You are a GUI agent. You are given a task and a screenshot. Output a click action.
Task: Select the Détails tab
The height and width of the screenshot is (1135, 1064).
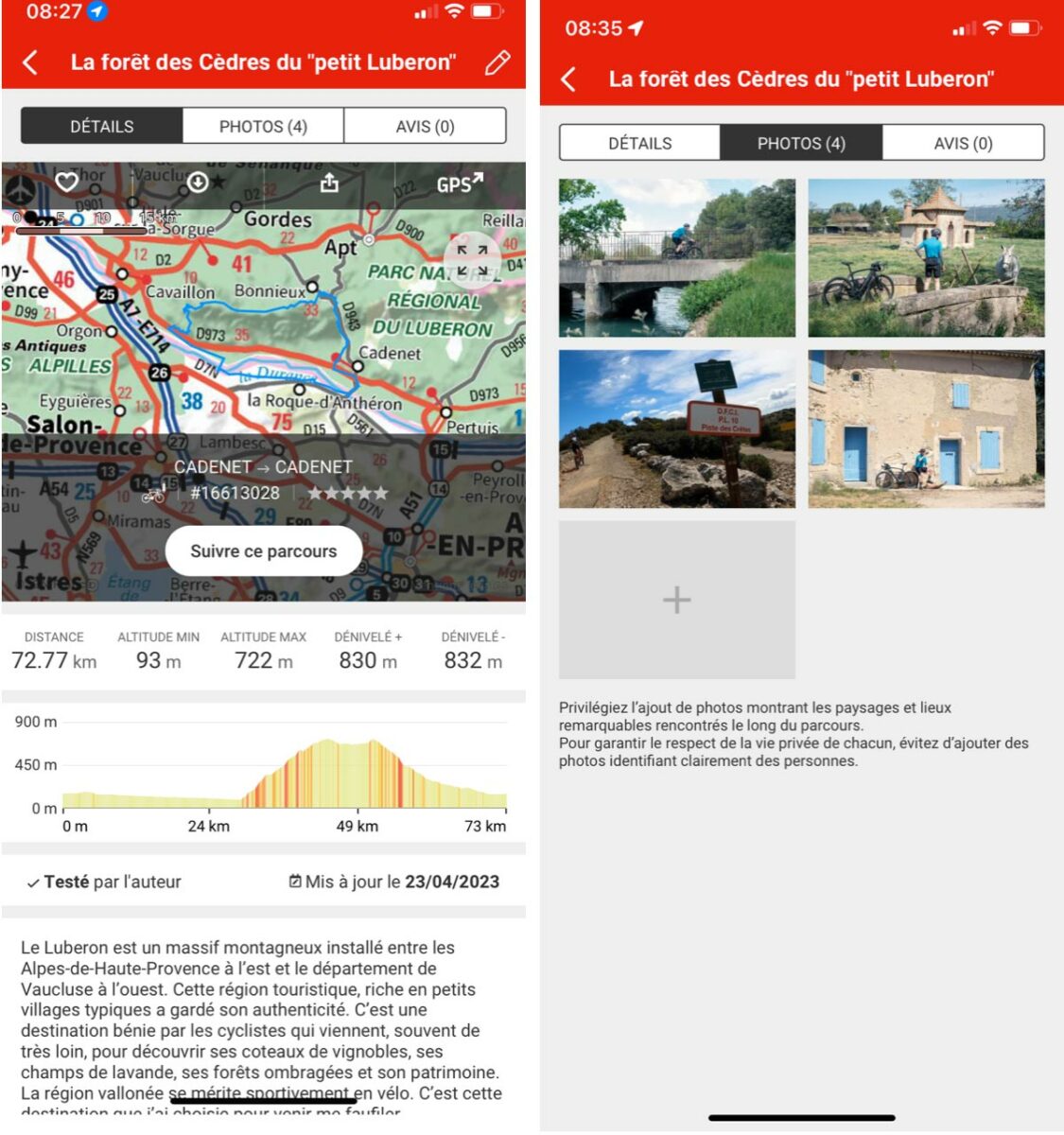pyautogui.click(x=101, y=125)
